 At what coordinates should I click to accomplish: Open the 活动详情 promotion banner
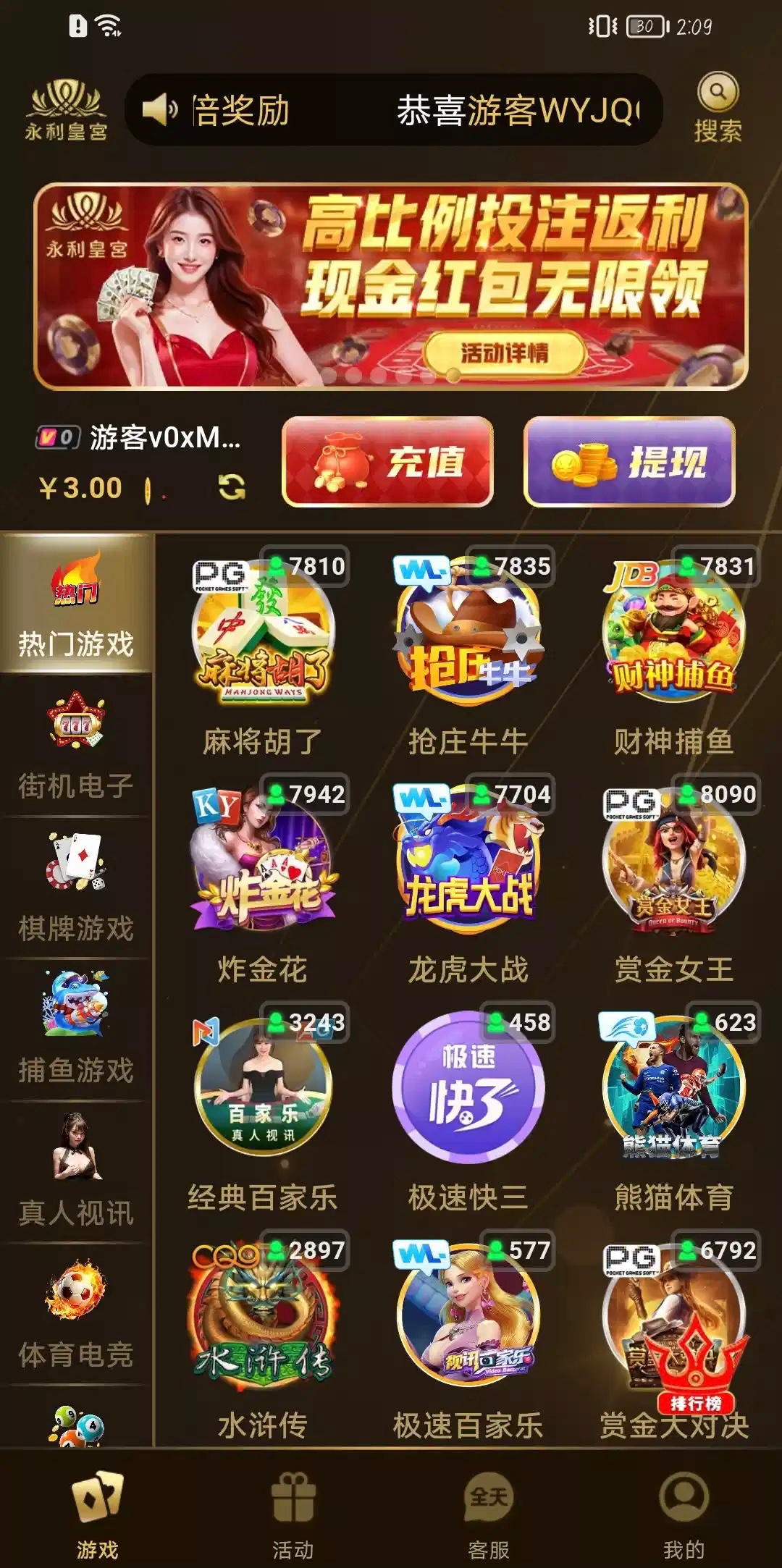coord(504,353)
